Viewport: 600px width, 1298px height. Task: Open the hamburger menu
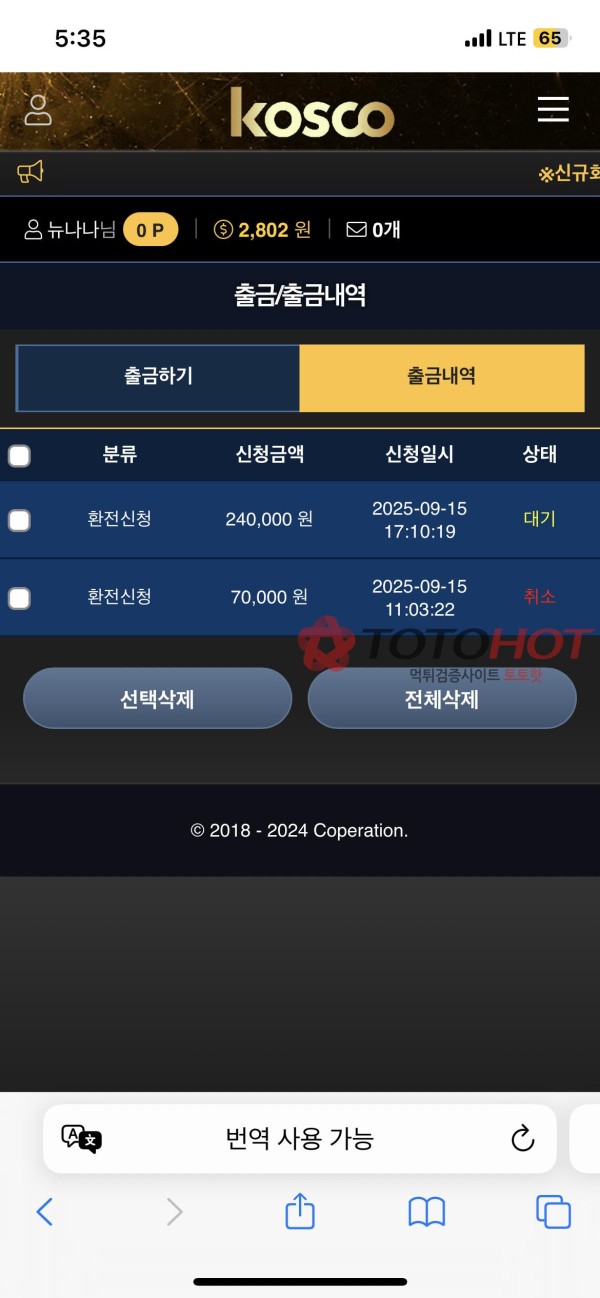[x=553, y=109]
